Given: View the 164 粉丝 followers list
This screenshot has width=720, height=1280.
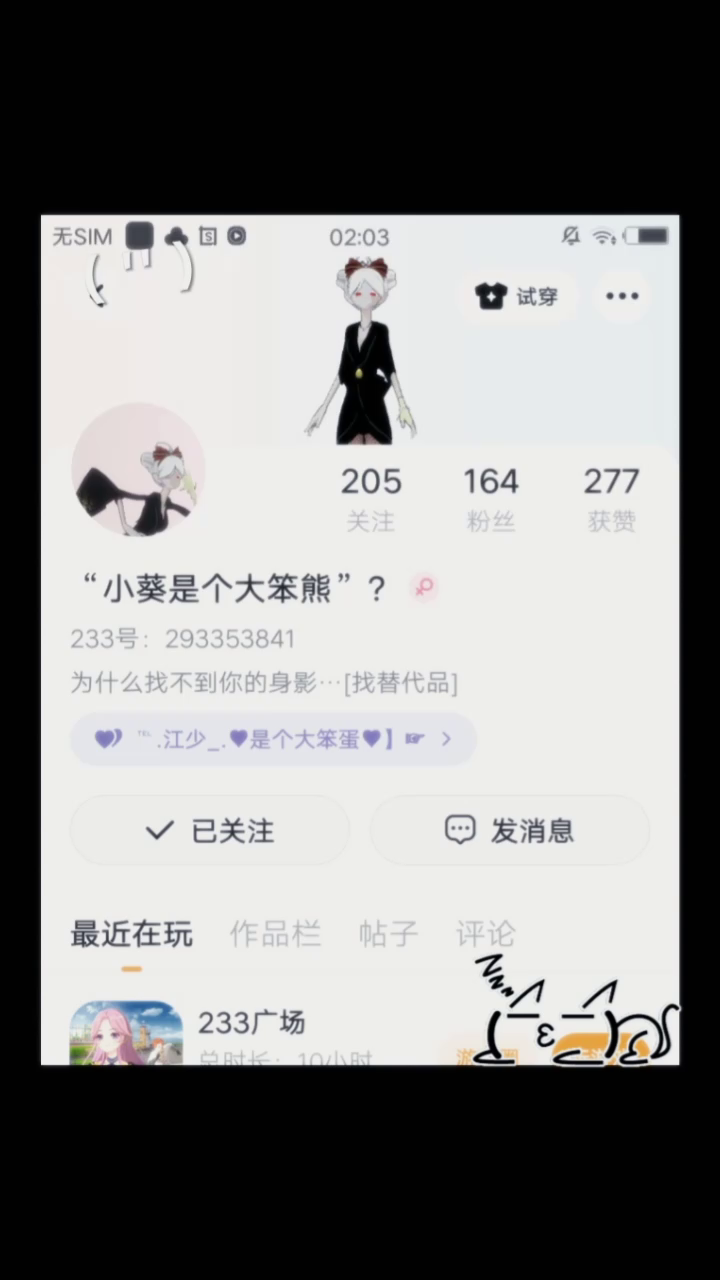Looking at the screenshot, I should click(x=490, y=498).
